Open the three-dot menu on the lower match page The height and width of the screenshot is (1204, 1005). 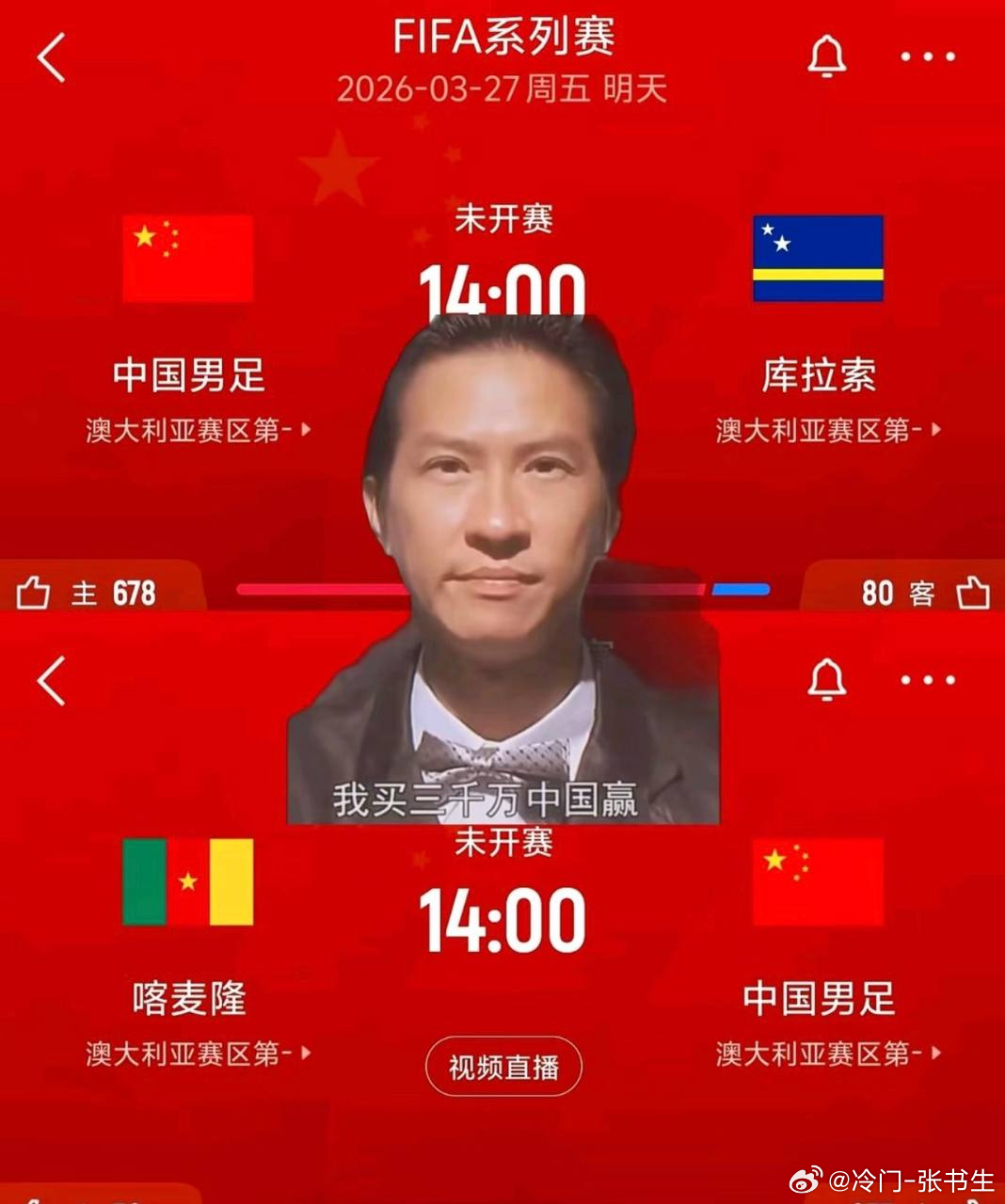[926, 680]
